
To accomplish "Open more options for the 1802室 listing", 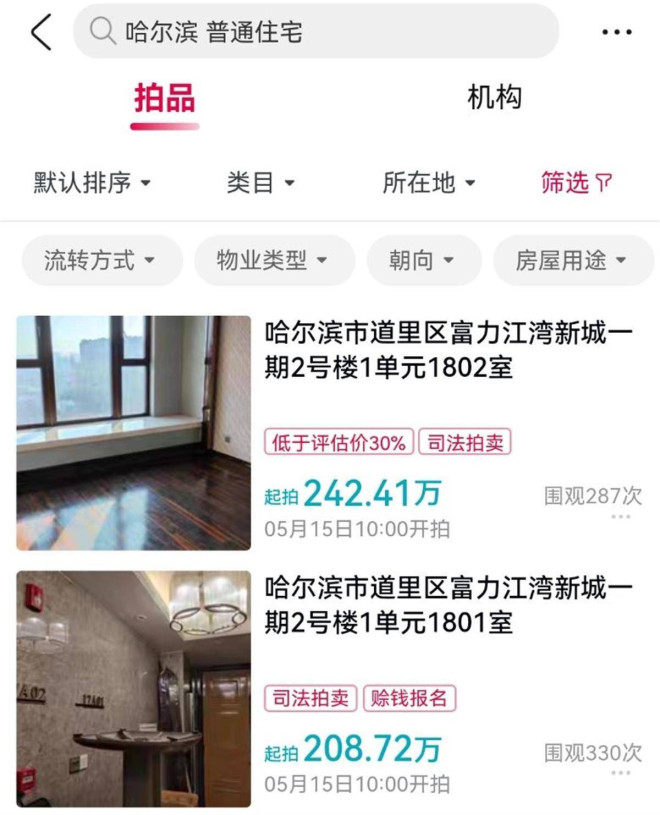I will [620, 517].
